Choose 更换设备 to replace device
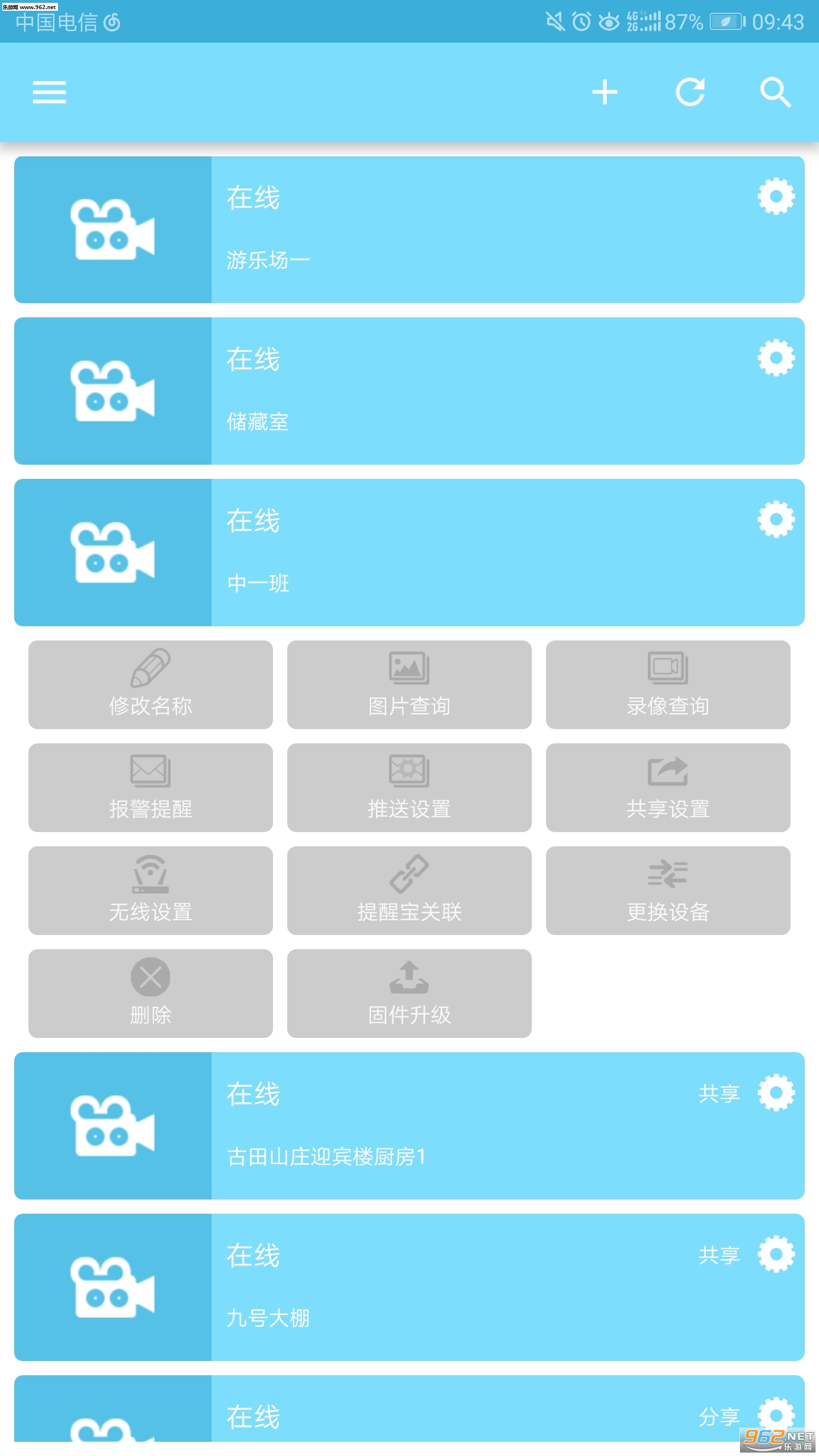The width and height of the screenshot is (819, 1456). [x=668, y=891]
